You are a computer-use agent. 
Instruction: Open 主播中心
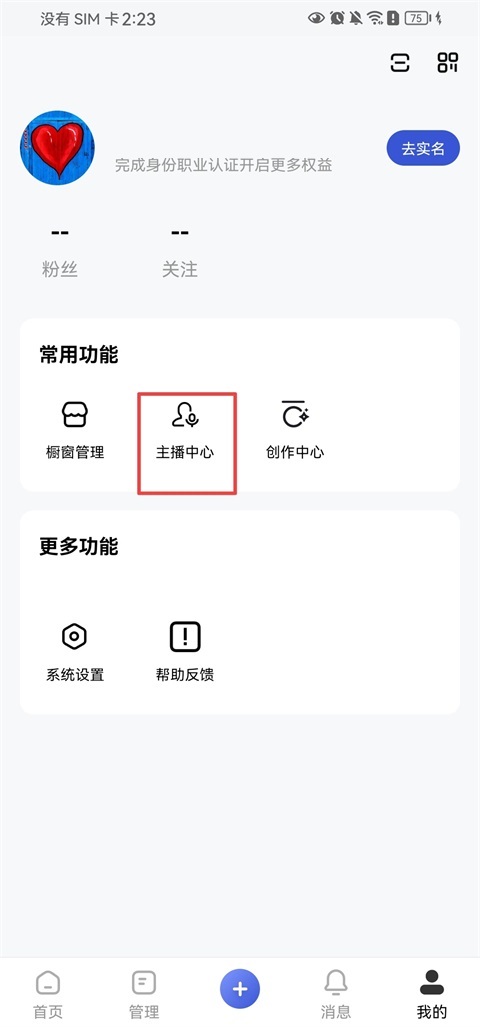pos(185,430)
